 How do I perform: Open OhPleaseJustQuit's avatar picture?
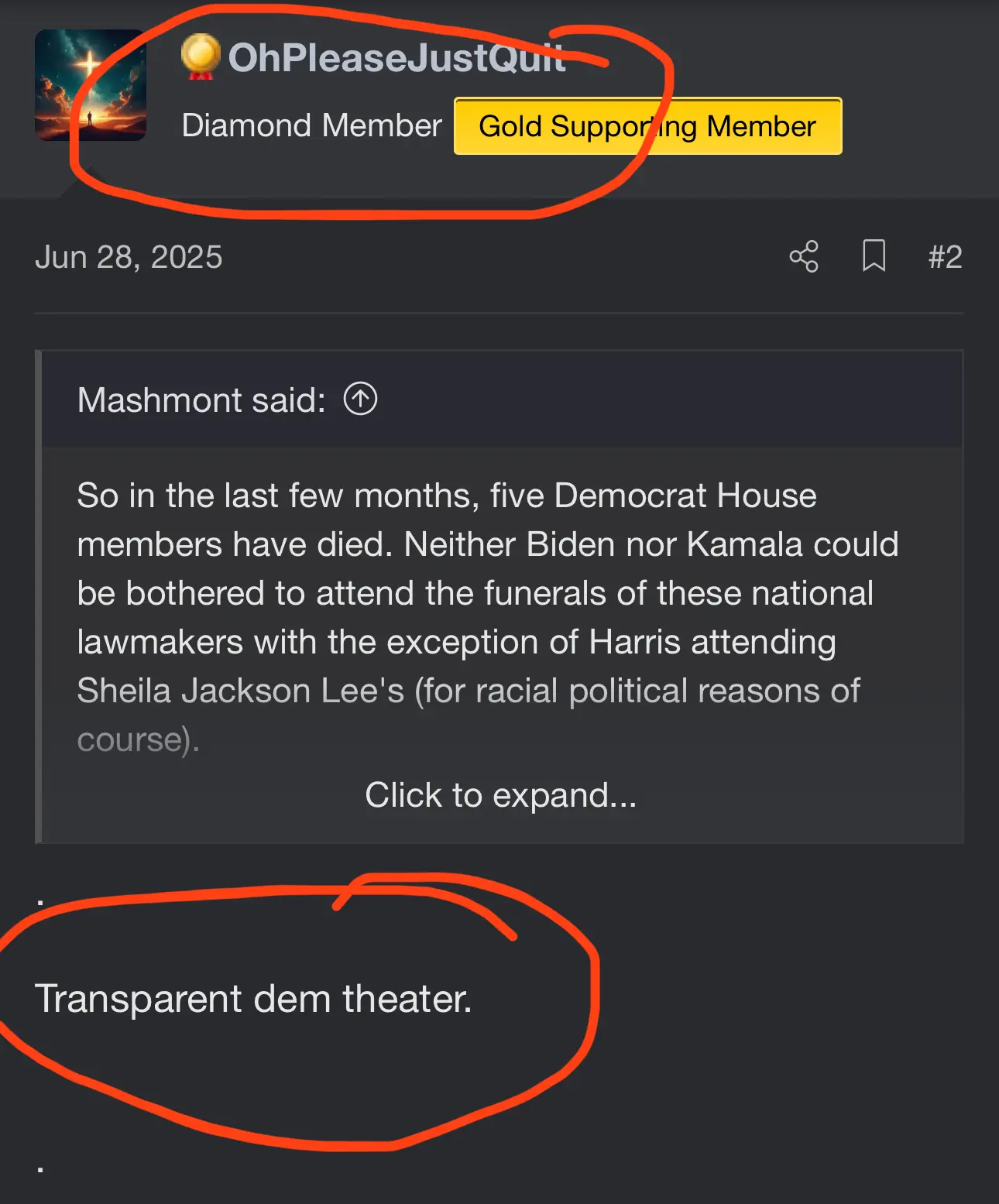coord(90,85)
